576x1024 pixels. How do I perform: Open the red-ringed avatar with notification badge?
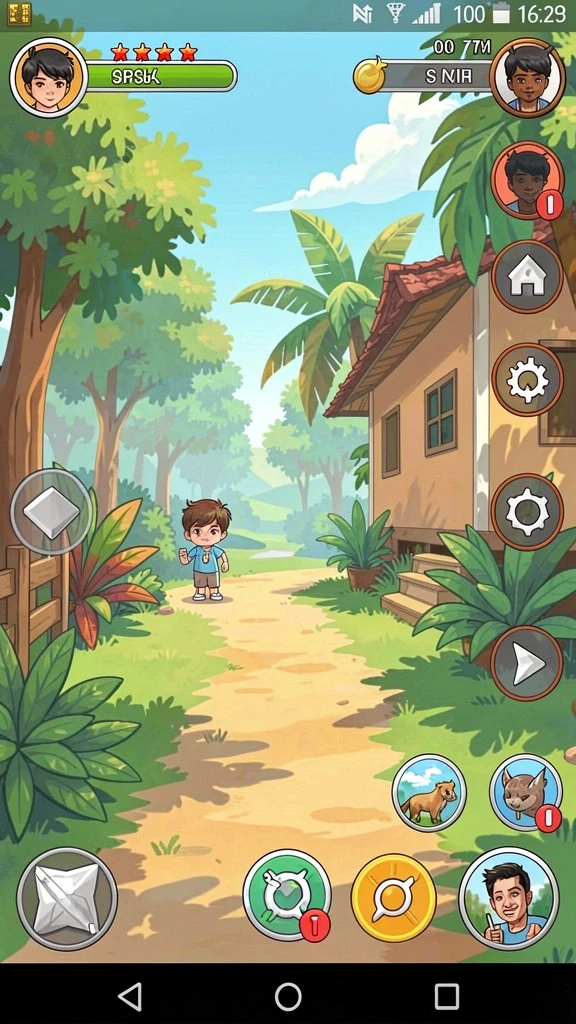click(527, 180)
